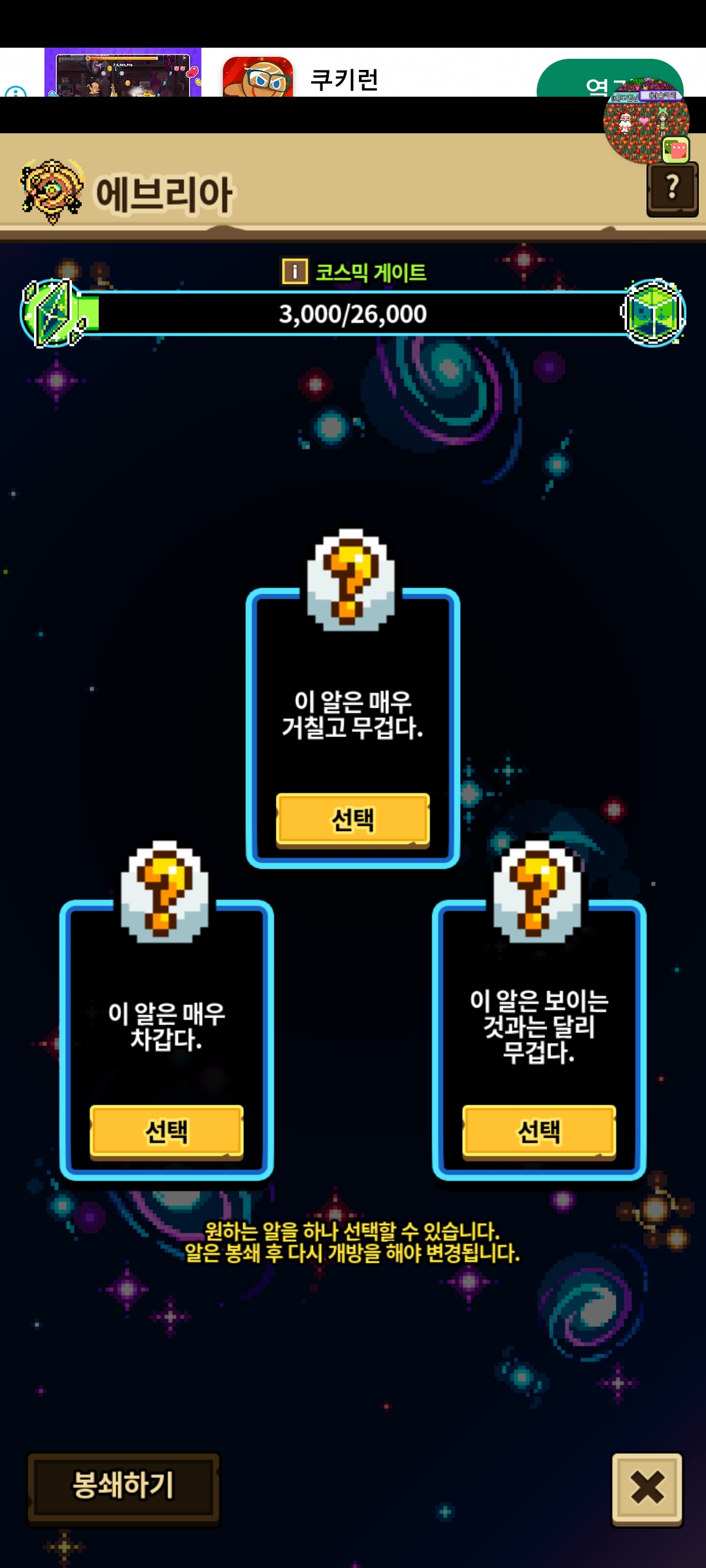The height and width of the screenshot is (1568, 706).
Task: Open the Cosmic Gate info icon
Action: point(295,271)
